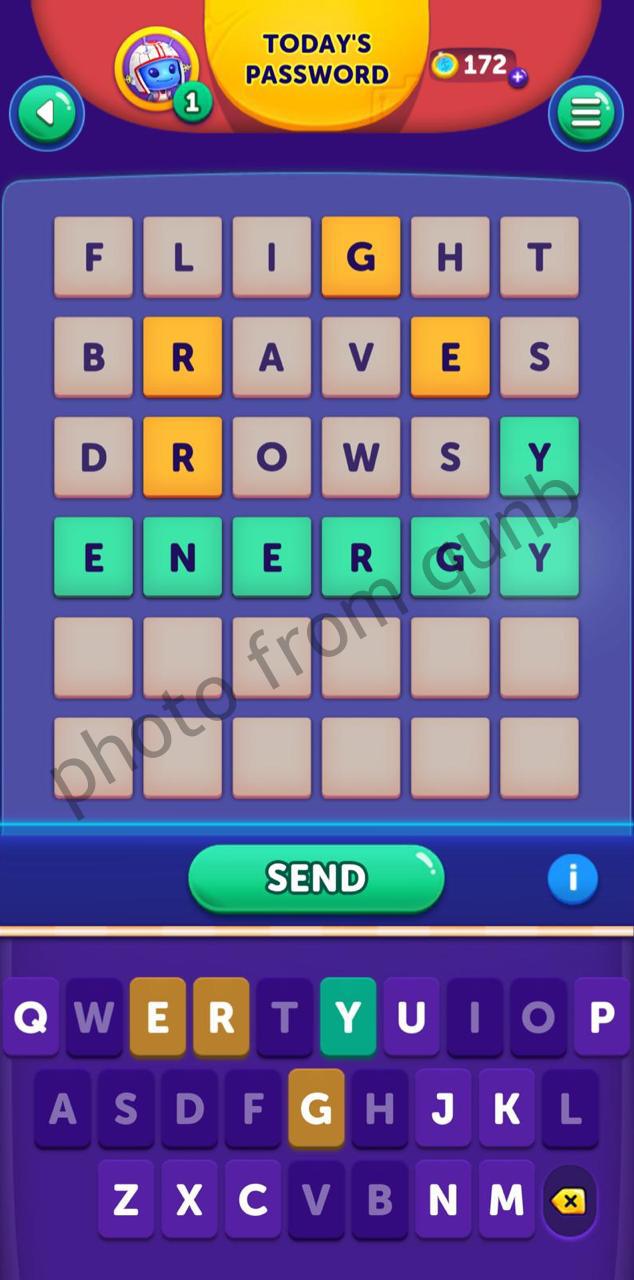Type the letter C key
Viewport: 634px width, 1280px height.
click(253, 1198)
